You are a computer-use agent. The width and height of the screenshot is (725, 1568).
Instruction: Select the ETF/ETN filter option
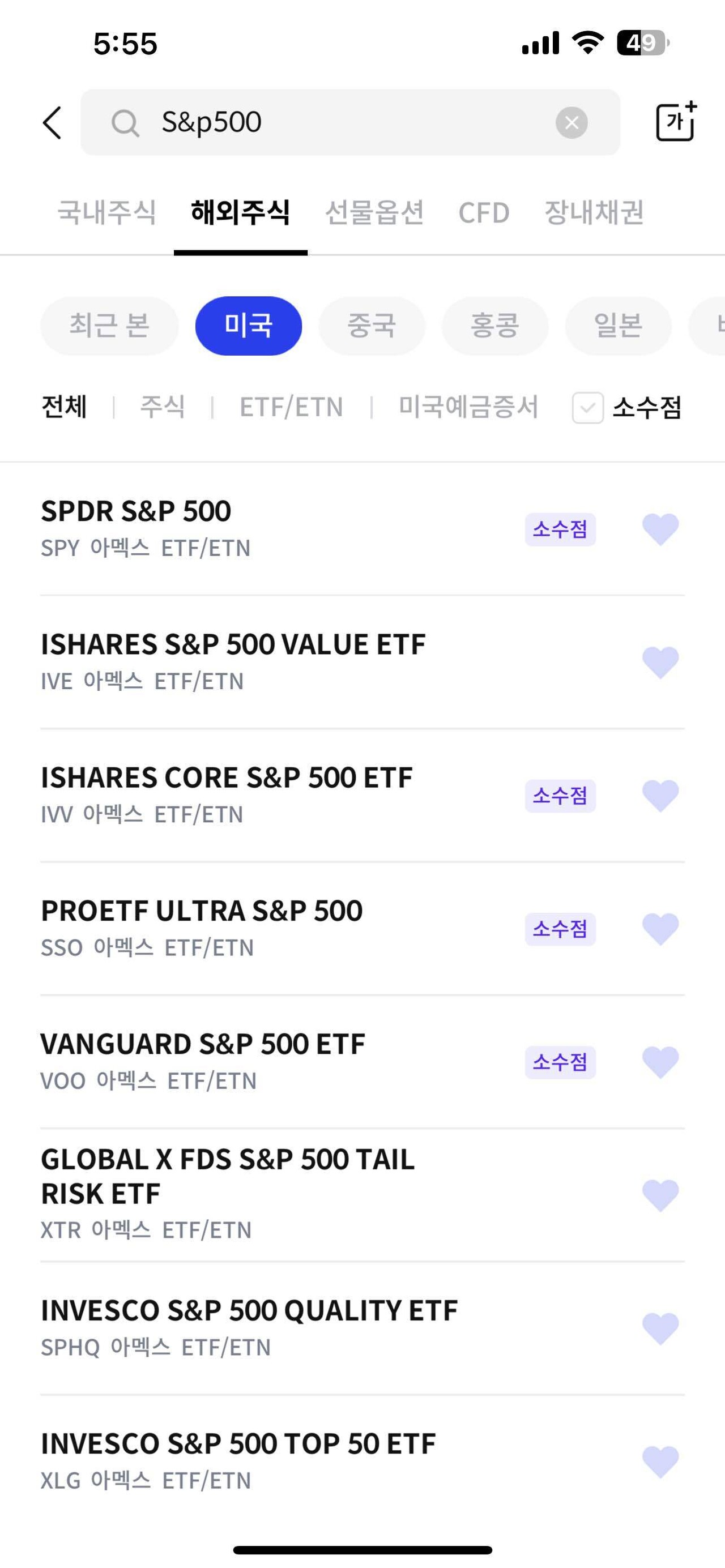(x=291, y=406)
